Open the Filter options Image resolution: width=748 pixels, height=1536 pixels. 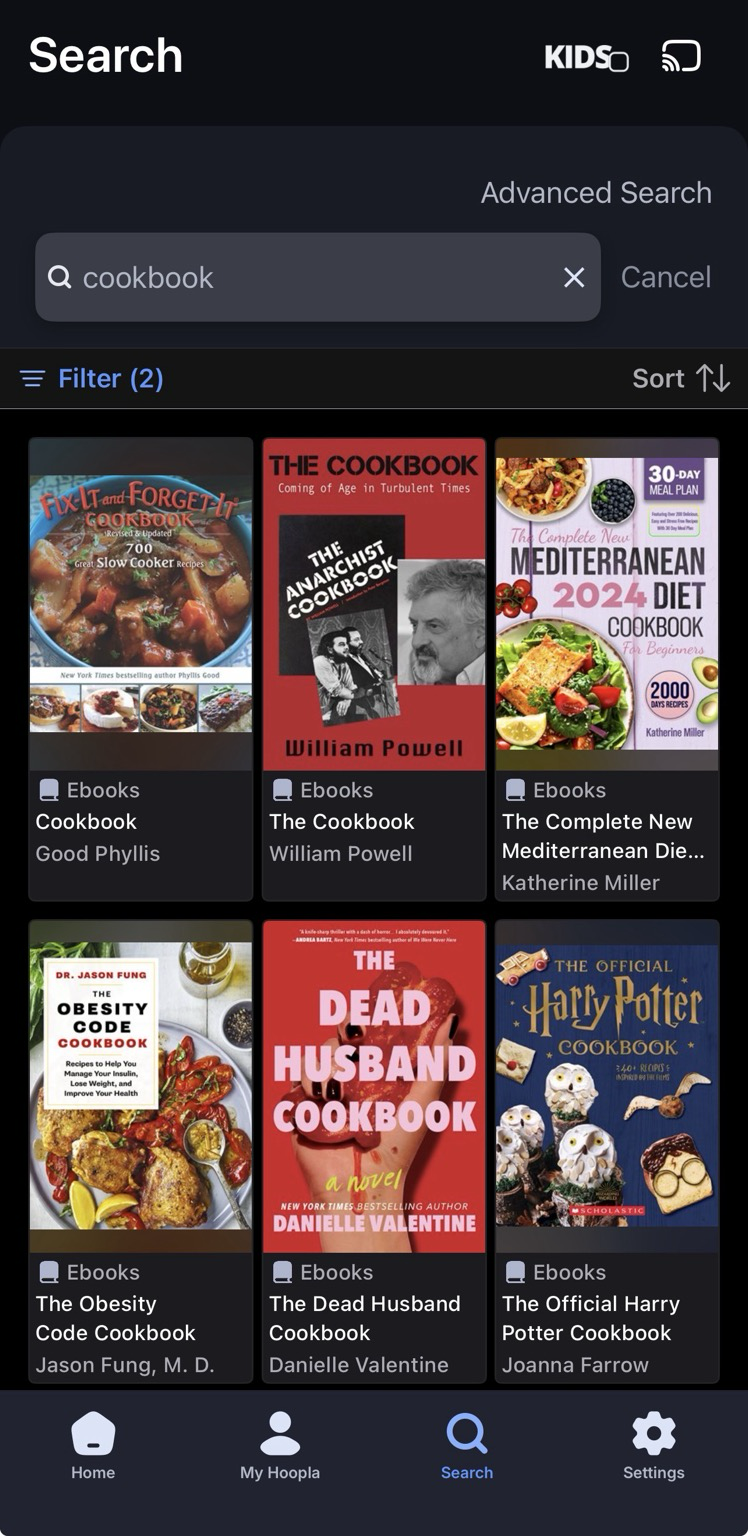(x=92, y=378)
